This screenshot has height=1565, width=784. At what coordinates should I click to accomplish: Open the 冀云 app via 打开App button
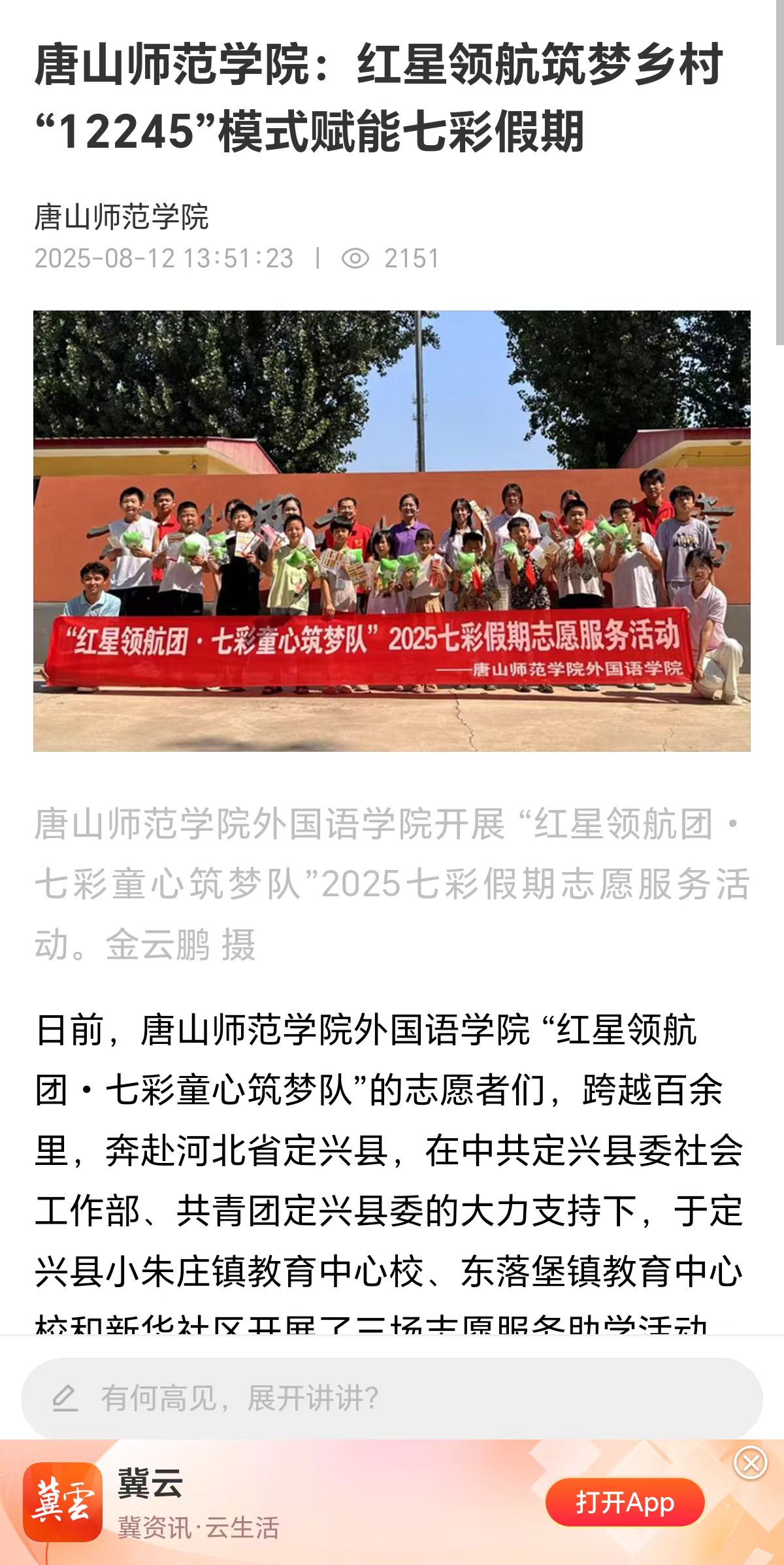625,1502
